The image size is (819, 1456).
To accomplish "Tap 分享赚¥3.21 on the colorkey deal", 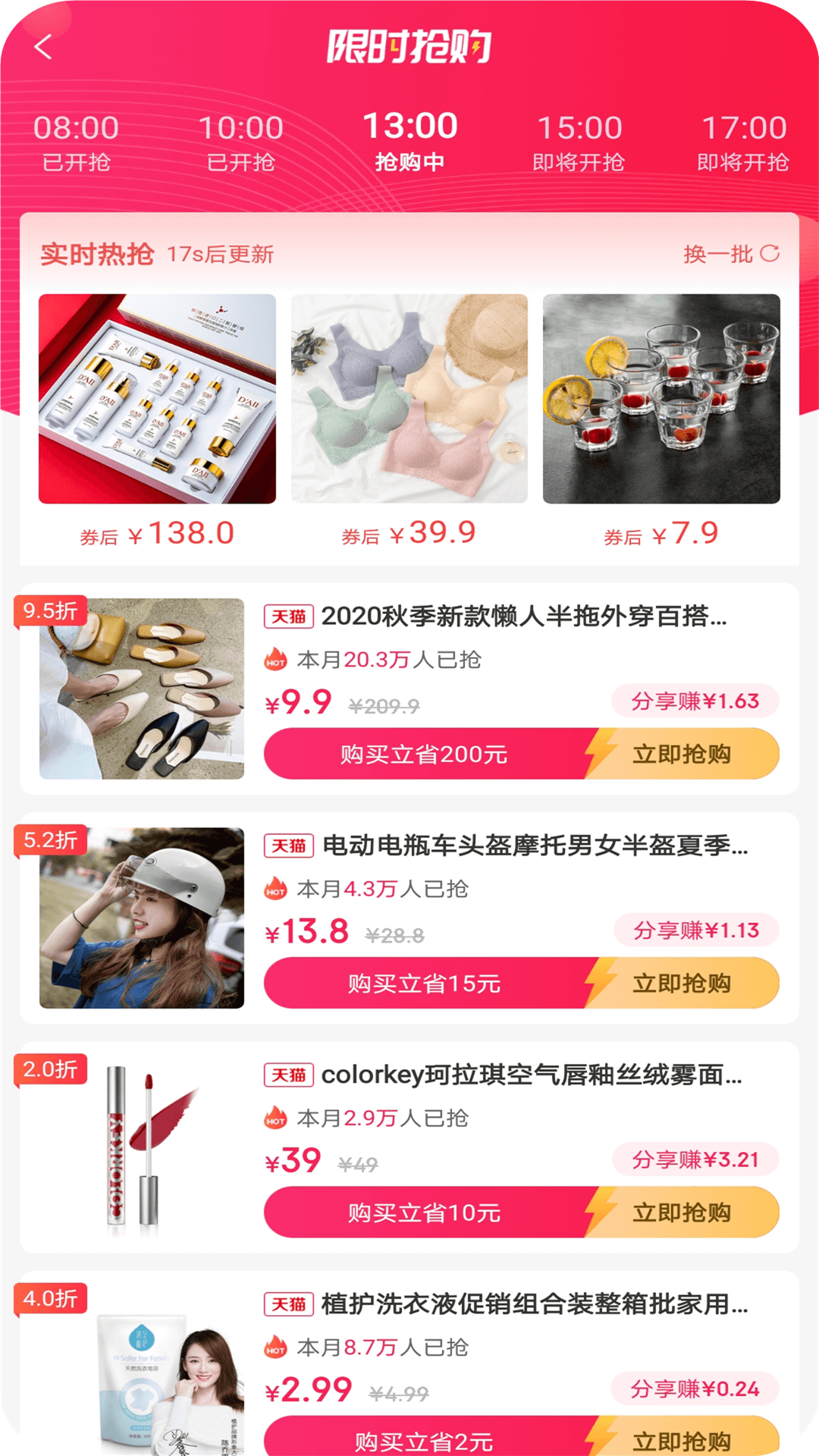I will 695,1159.
